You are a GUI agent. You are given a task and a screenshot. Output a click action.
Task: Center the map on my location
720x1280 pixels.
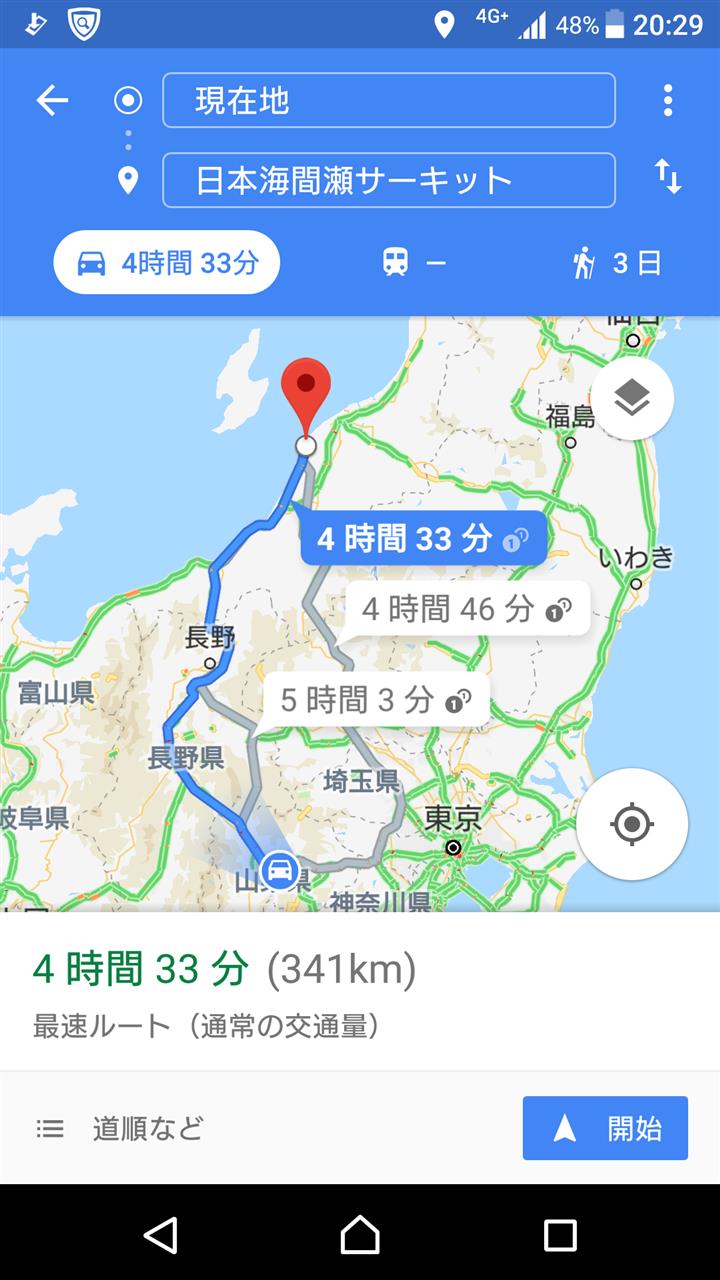[632, 825]
